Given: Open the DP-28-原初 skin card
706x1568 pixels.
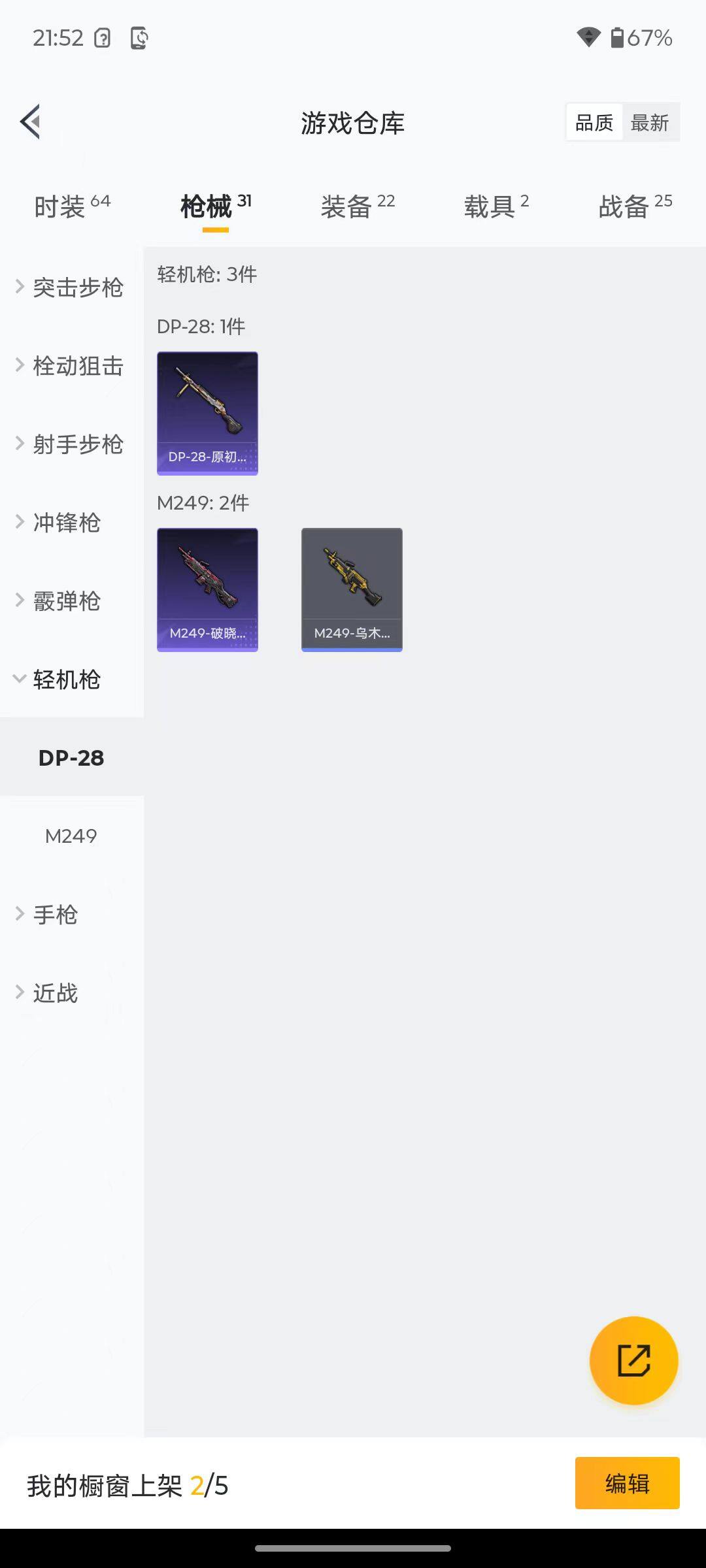Looking at the screenshot, I should 207,413.
